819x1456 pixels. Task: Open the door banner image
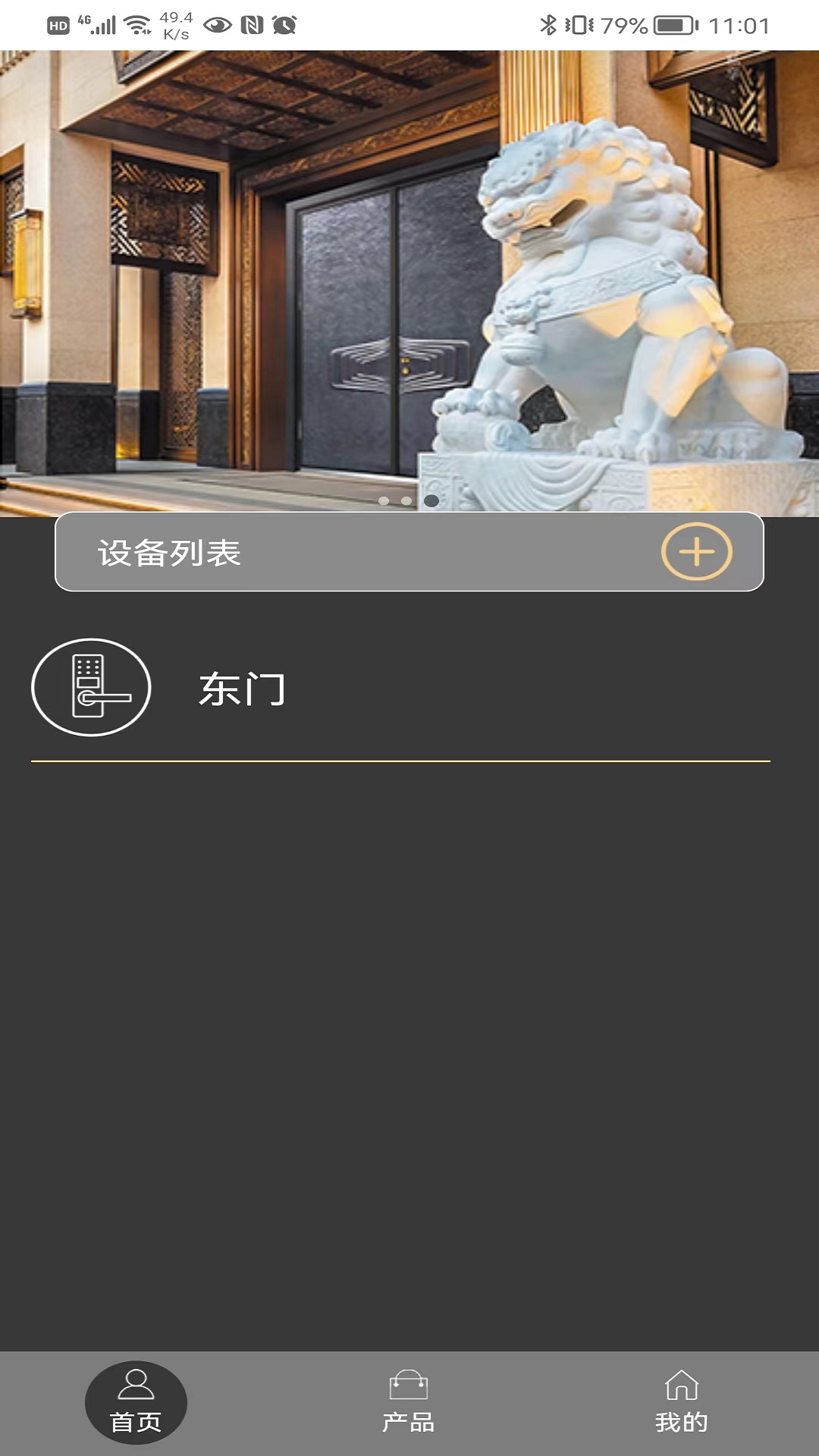pyautogui.click(x=409, y=283)
